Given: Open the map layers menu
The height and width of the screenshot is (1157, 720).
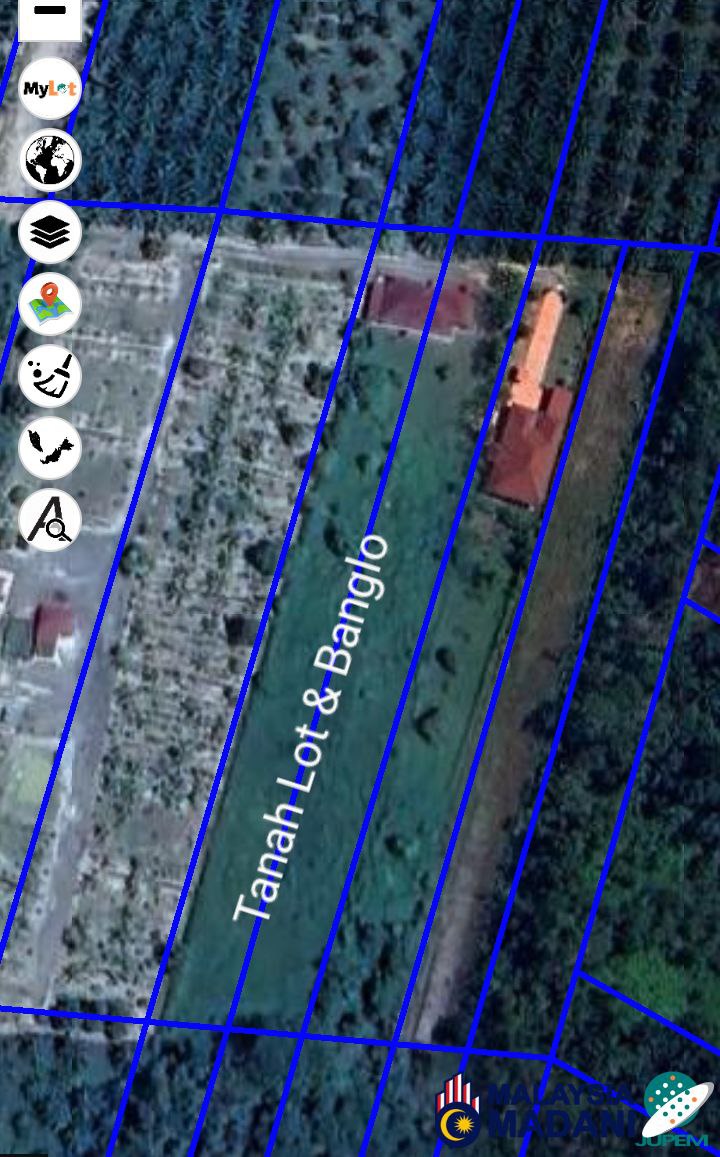Looking at the screenshot, I should [x=50, y=233].
